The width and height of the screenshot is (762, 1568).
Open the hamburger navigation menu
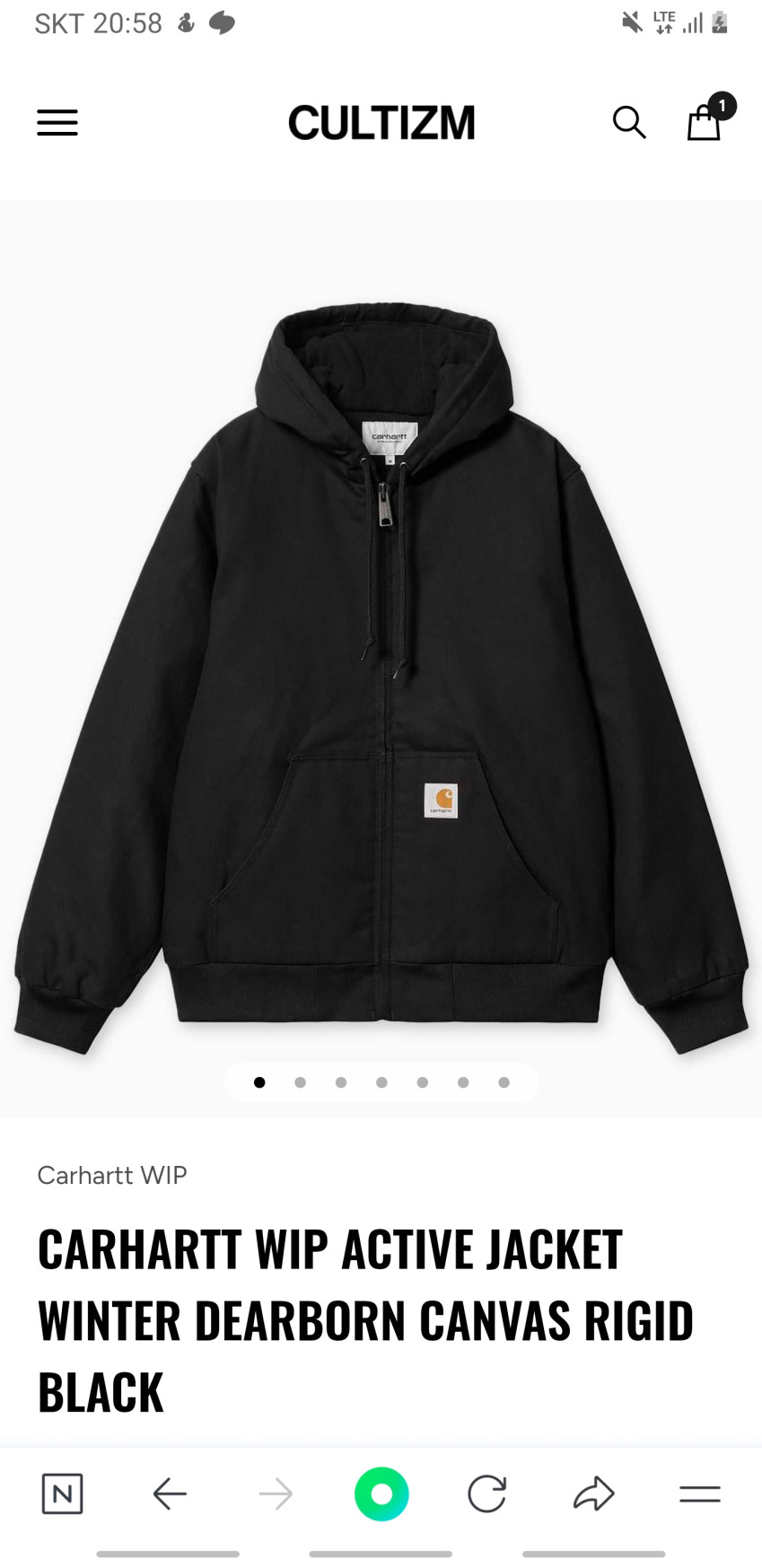(x=57, y=123)
